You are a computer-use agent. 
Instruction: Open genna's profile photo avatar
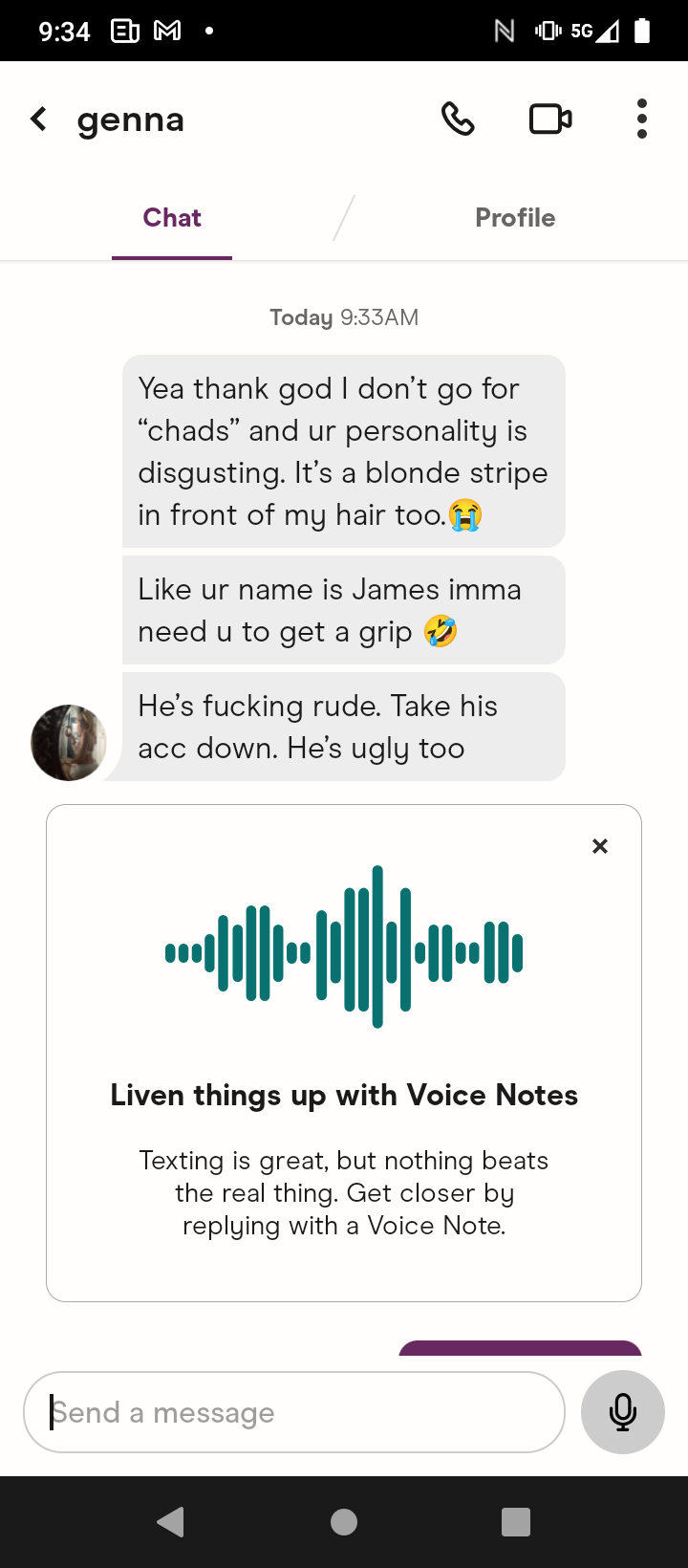tap(69, 743)
